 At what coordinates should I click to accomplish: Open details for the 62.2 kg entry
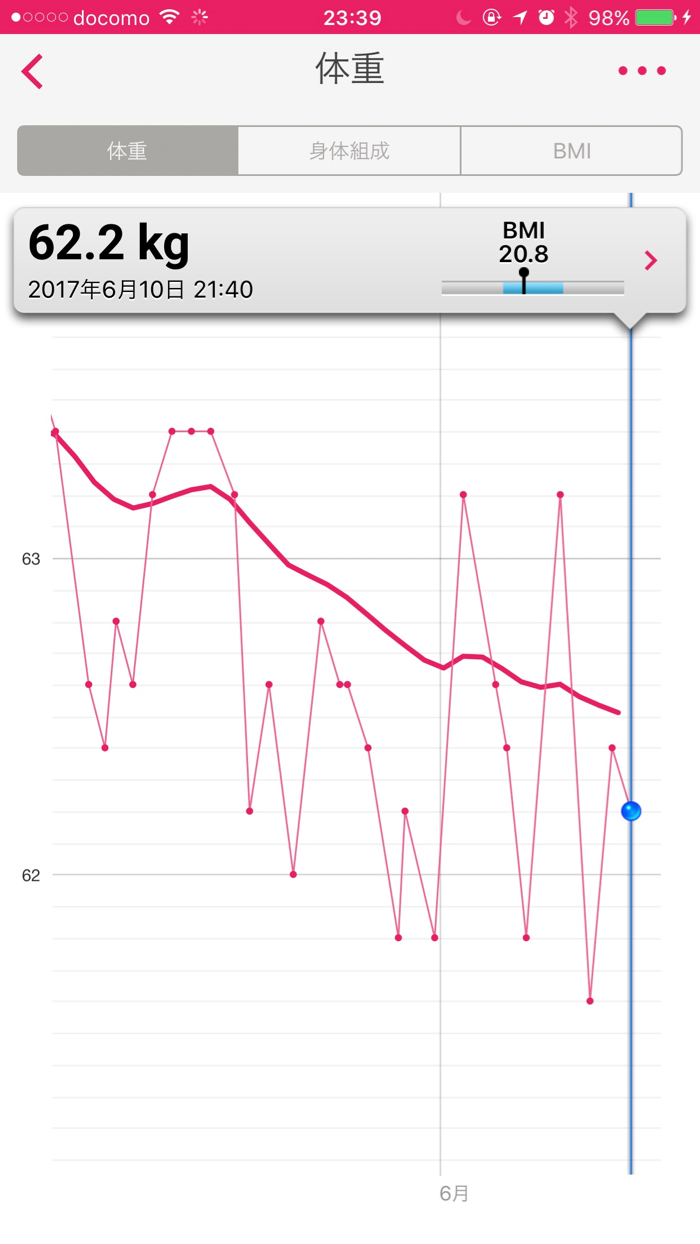(x=651, y=261)
